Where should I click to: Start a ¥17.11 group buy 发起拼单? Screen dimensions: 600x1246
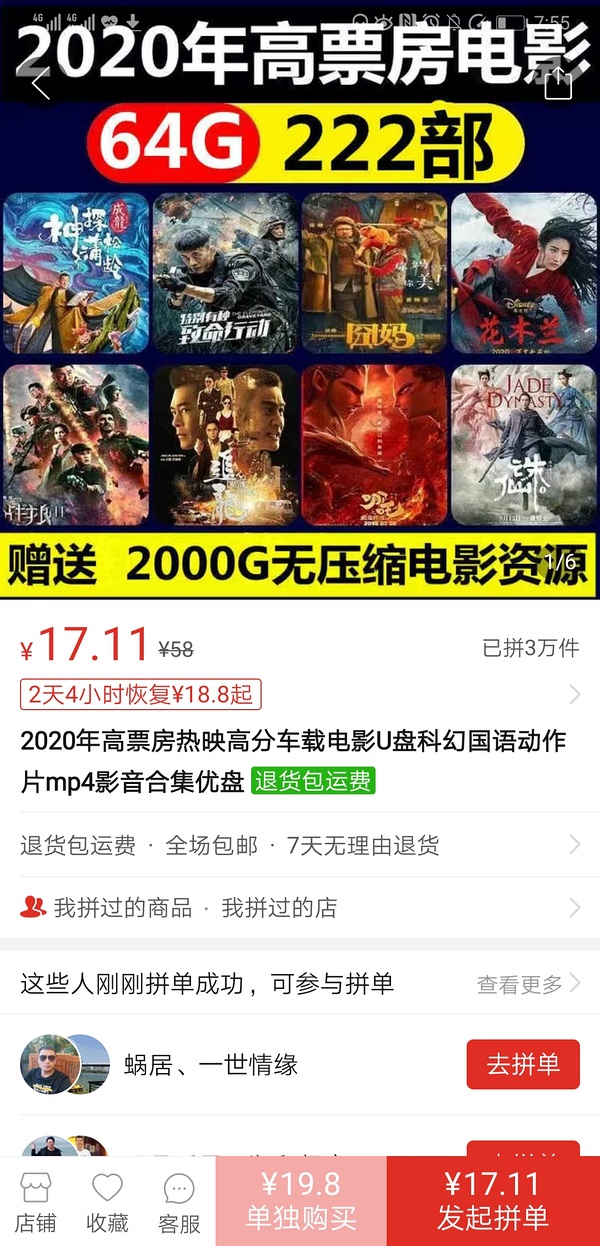pyautogui.click(x=493, y=1201)
